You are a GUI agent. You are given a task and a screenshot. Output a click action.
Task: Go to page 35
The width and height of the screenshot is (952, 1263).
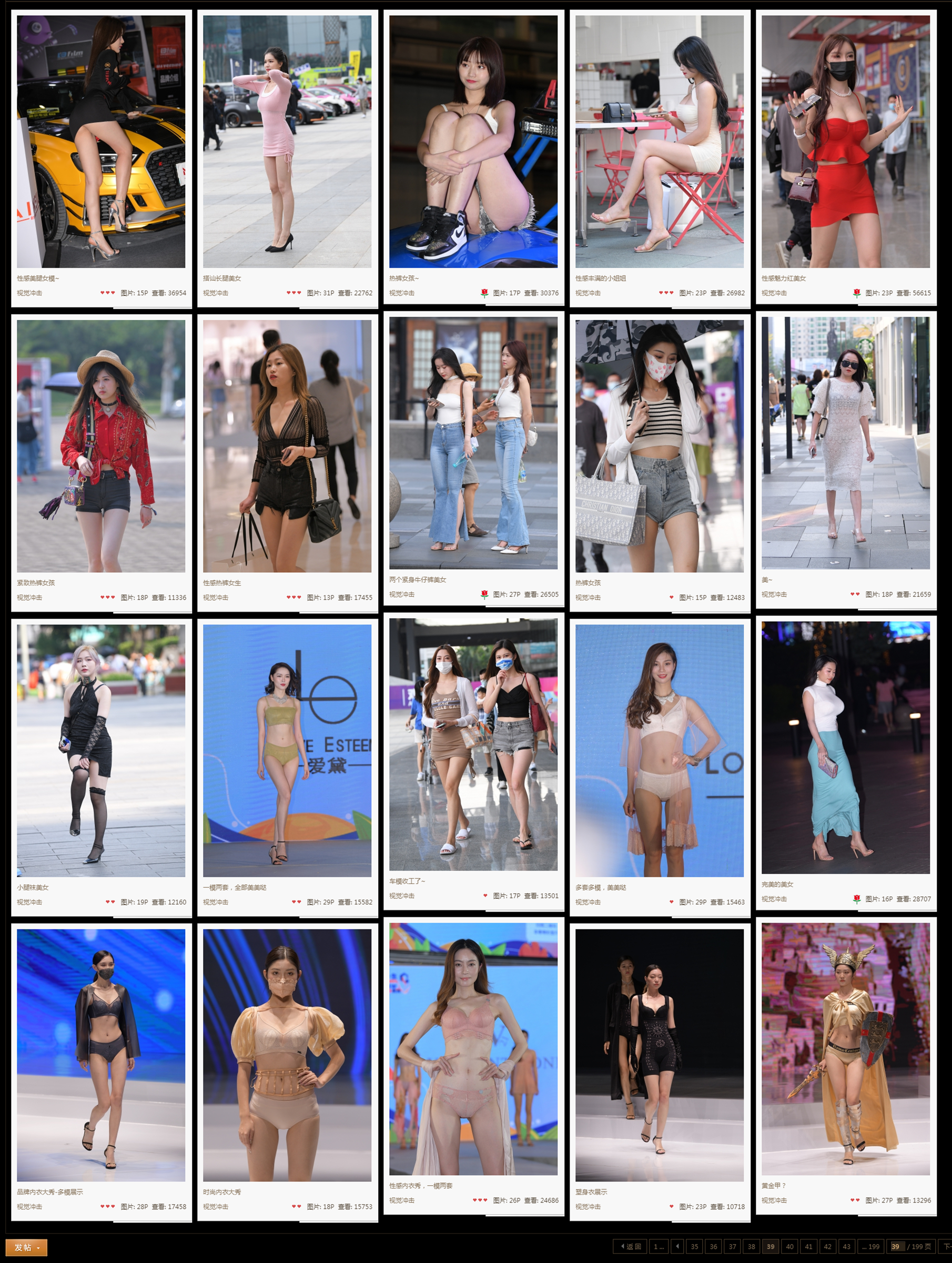coord(694,1247)
